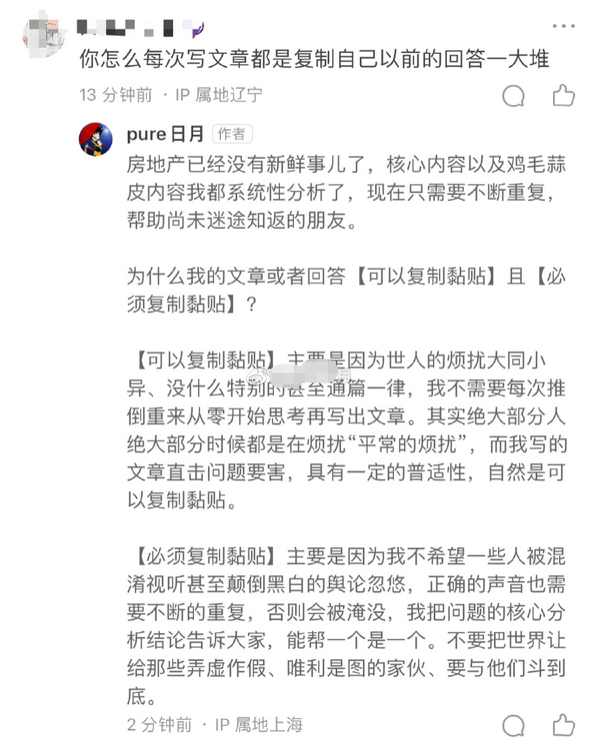Reply to the comment from IP 属地辽宁
The image size is (600, 752).
513,96
